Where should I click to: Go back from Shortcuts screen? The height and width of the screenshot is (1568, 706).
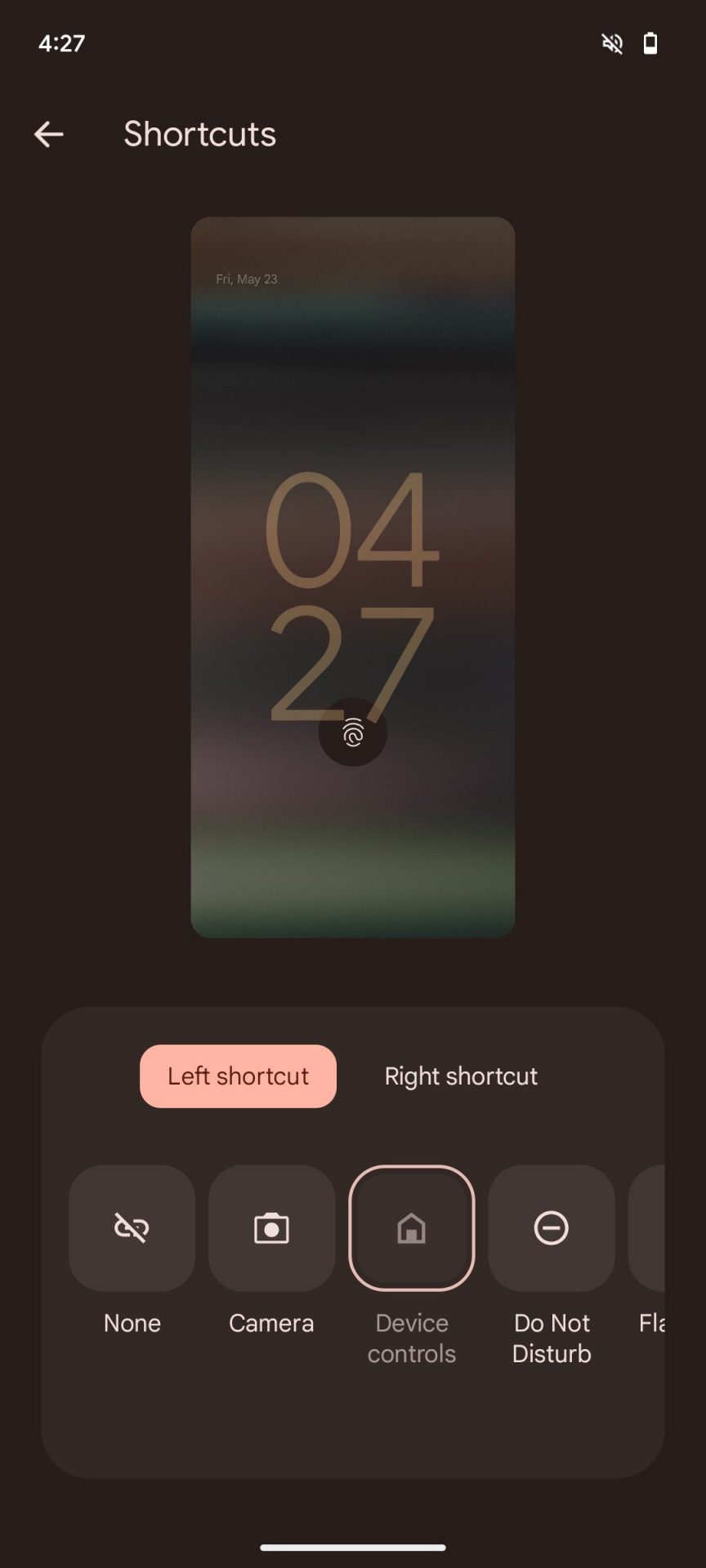(x=49, y=134)
